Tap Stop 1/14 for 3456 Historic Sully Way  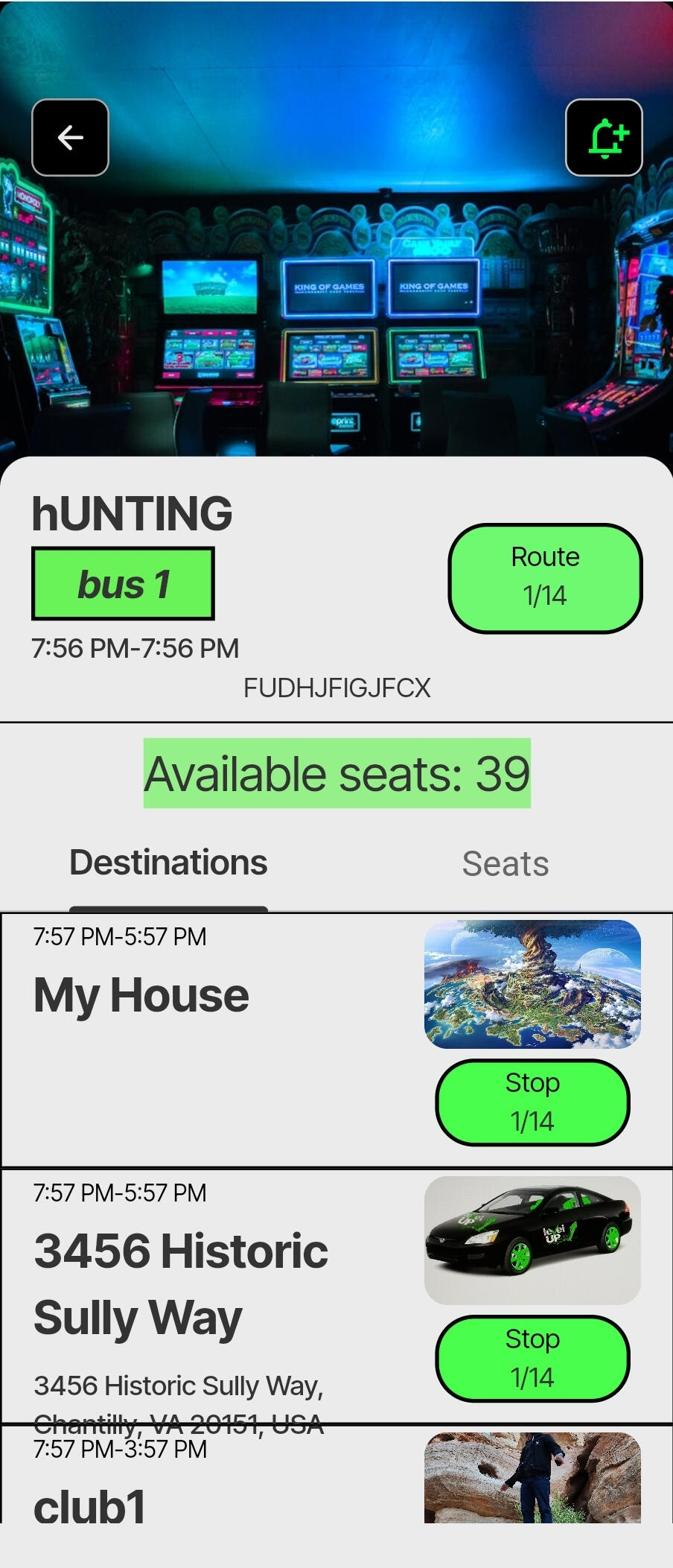pos(532,1359)
